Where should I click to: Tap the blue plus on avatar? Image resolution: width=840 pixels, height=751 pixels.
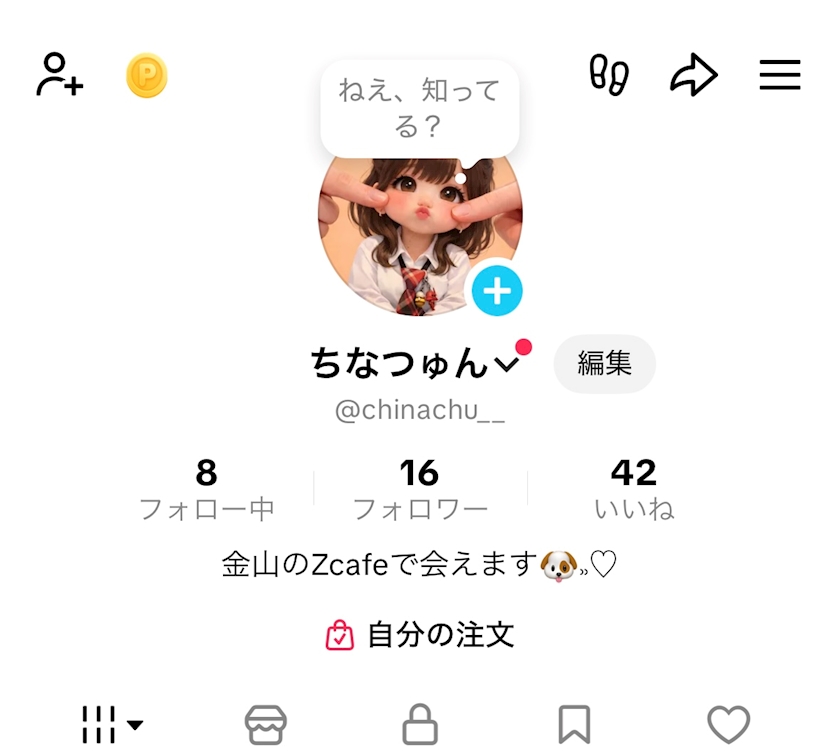coord(497,291)
